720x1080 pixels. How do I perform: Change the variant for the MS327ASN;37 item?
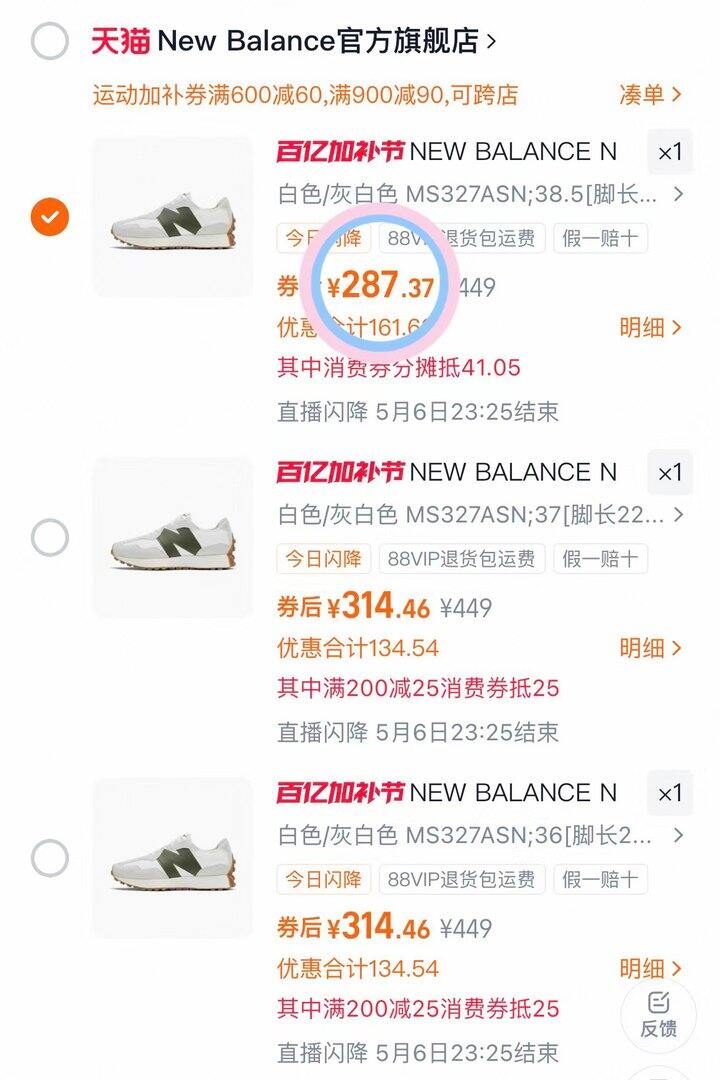pyautogui.click(x=480, y=515)
